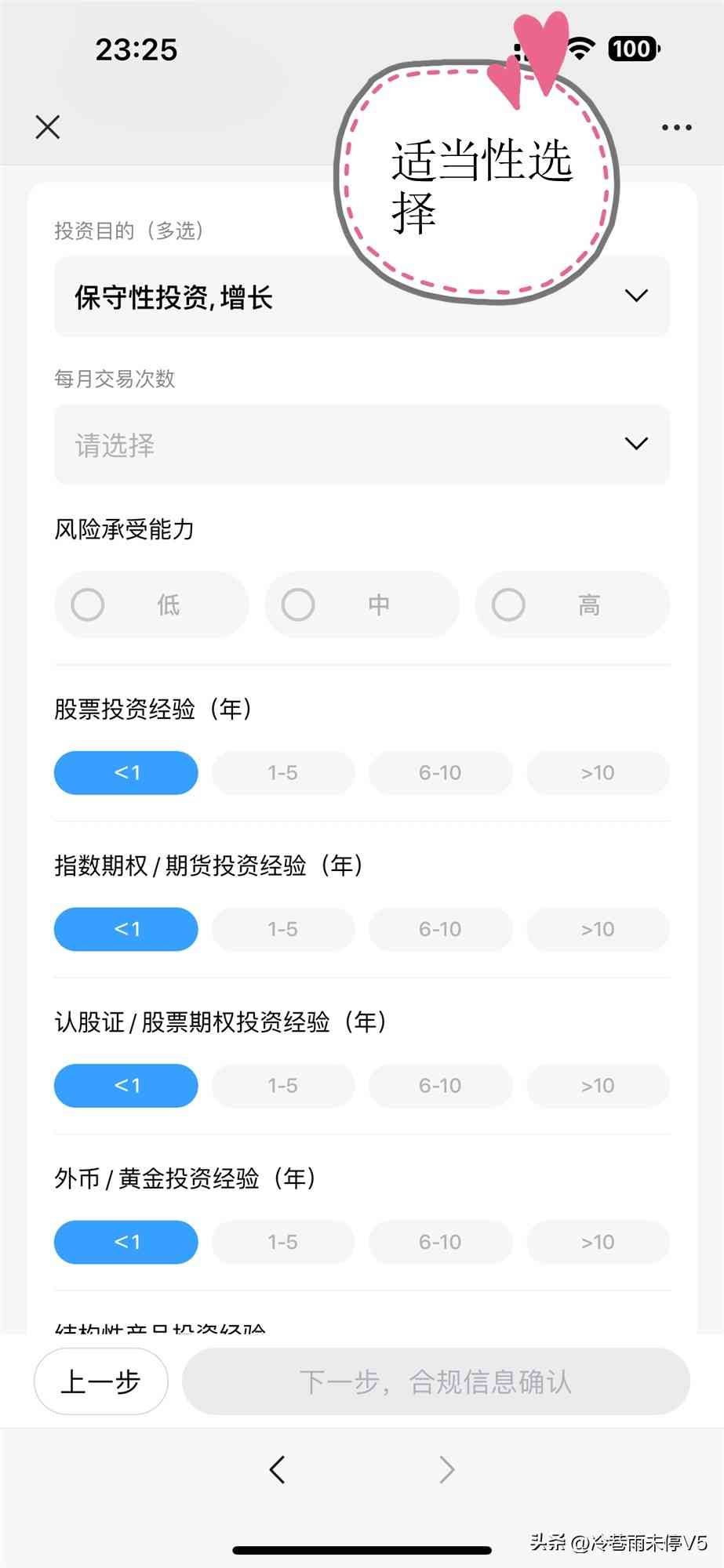Screen dimensions: 724x1568
Task: Choose 6-10 years for 外币/黄金投资经验
Action: (x=440, y=1242)
